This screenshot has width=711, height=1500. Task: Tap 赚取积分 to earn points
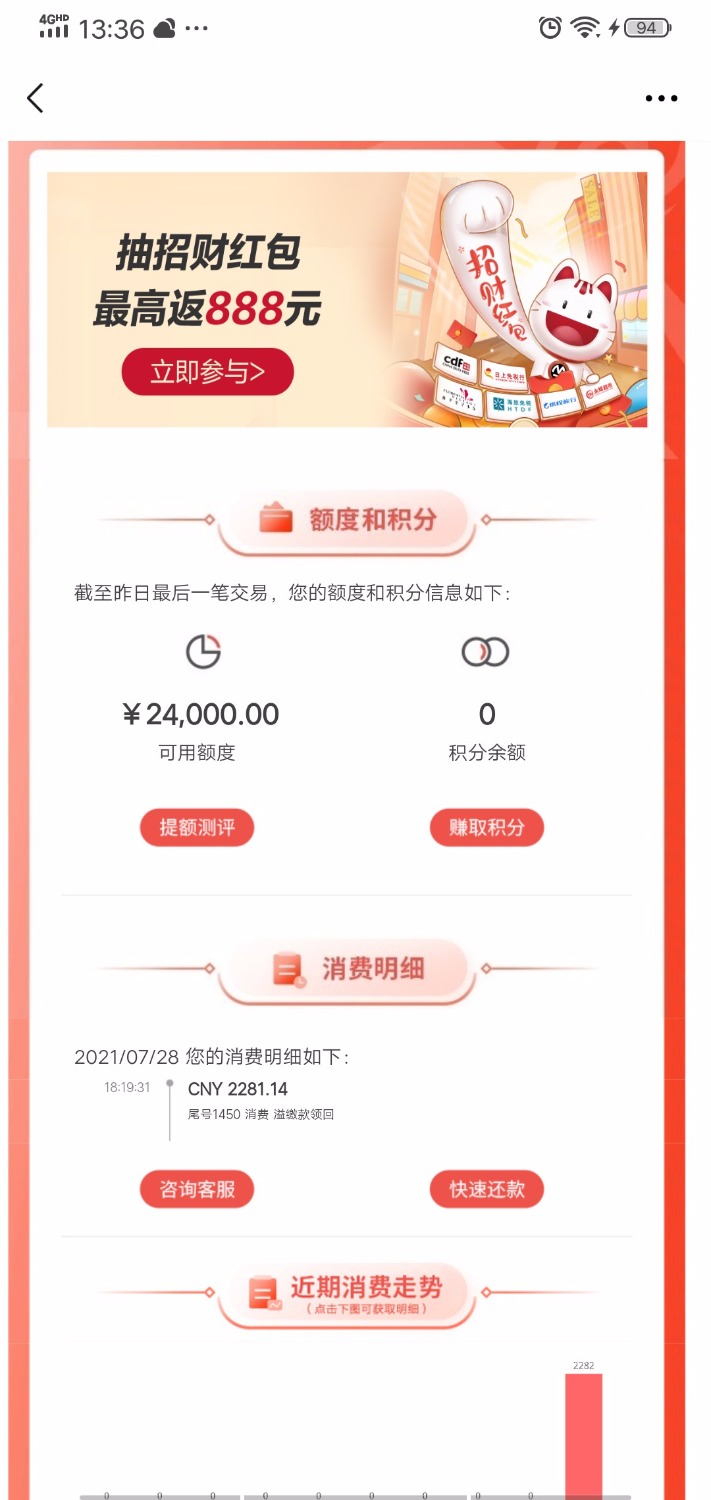click(487, 828)
